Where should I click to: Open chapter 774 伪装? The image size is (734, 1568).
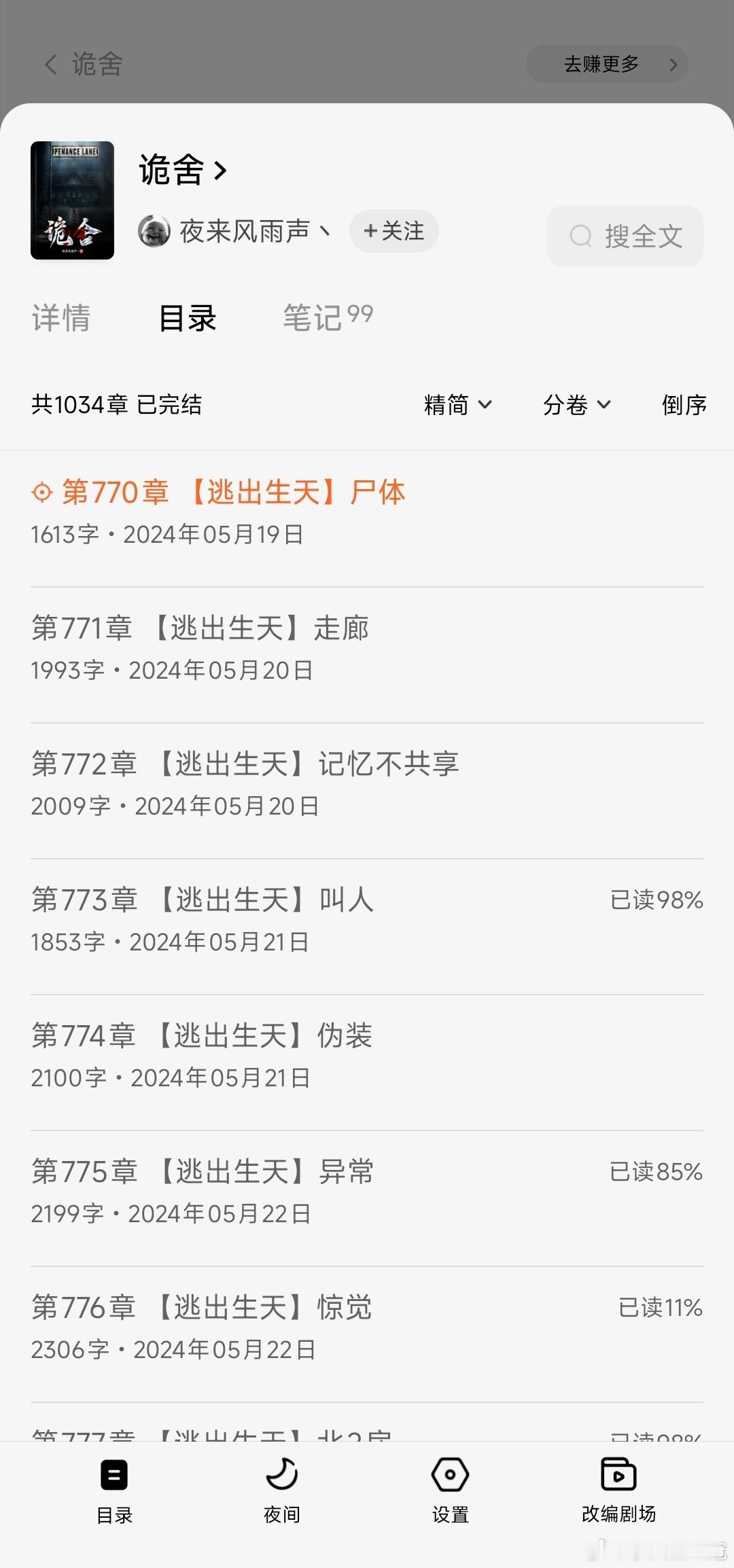click(x=367, y=1056)
